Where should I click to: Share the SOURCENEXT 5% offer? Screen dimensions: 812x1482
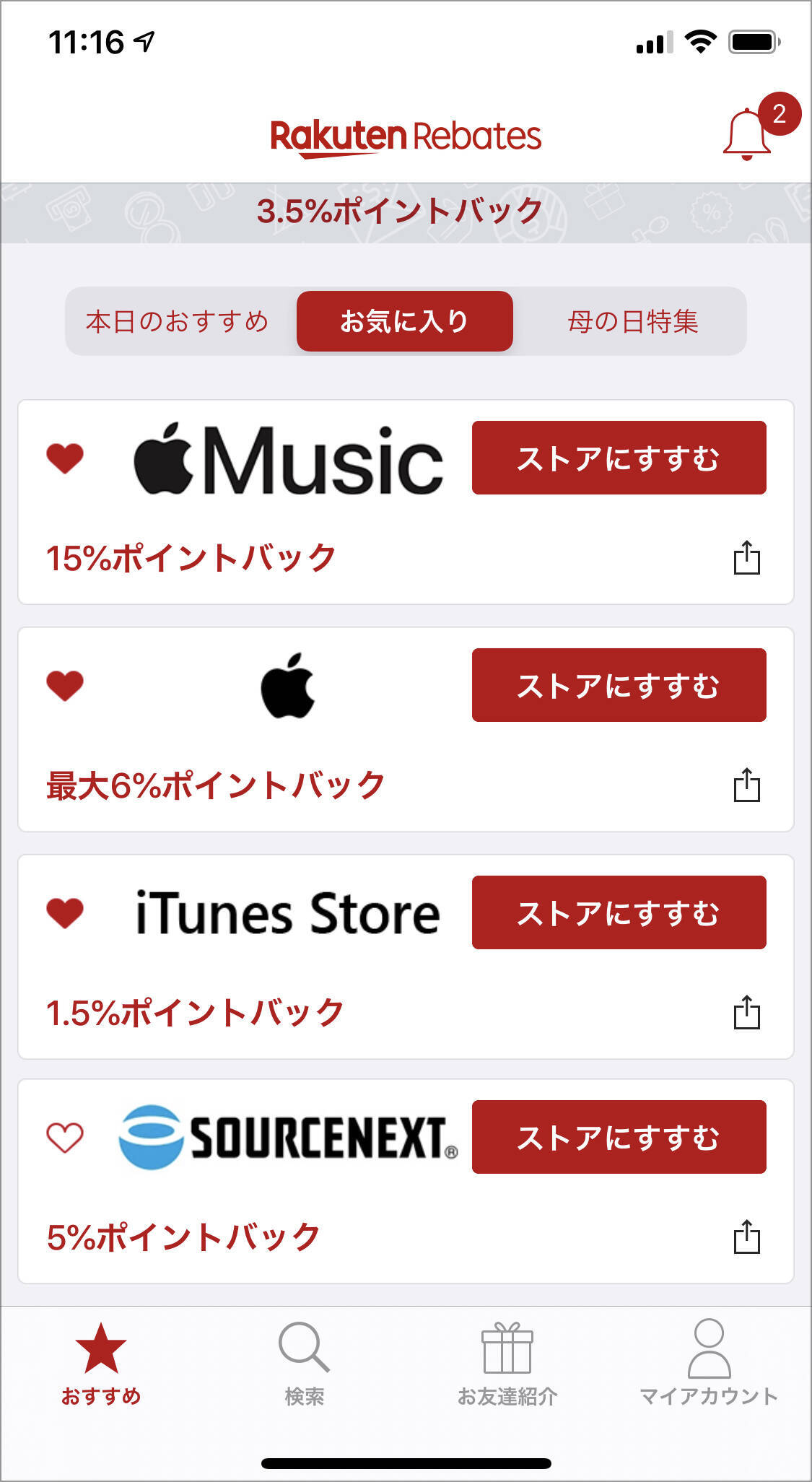pyautogui.click(x=746, y=1237)
